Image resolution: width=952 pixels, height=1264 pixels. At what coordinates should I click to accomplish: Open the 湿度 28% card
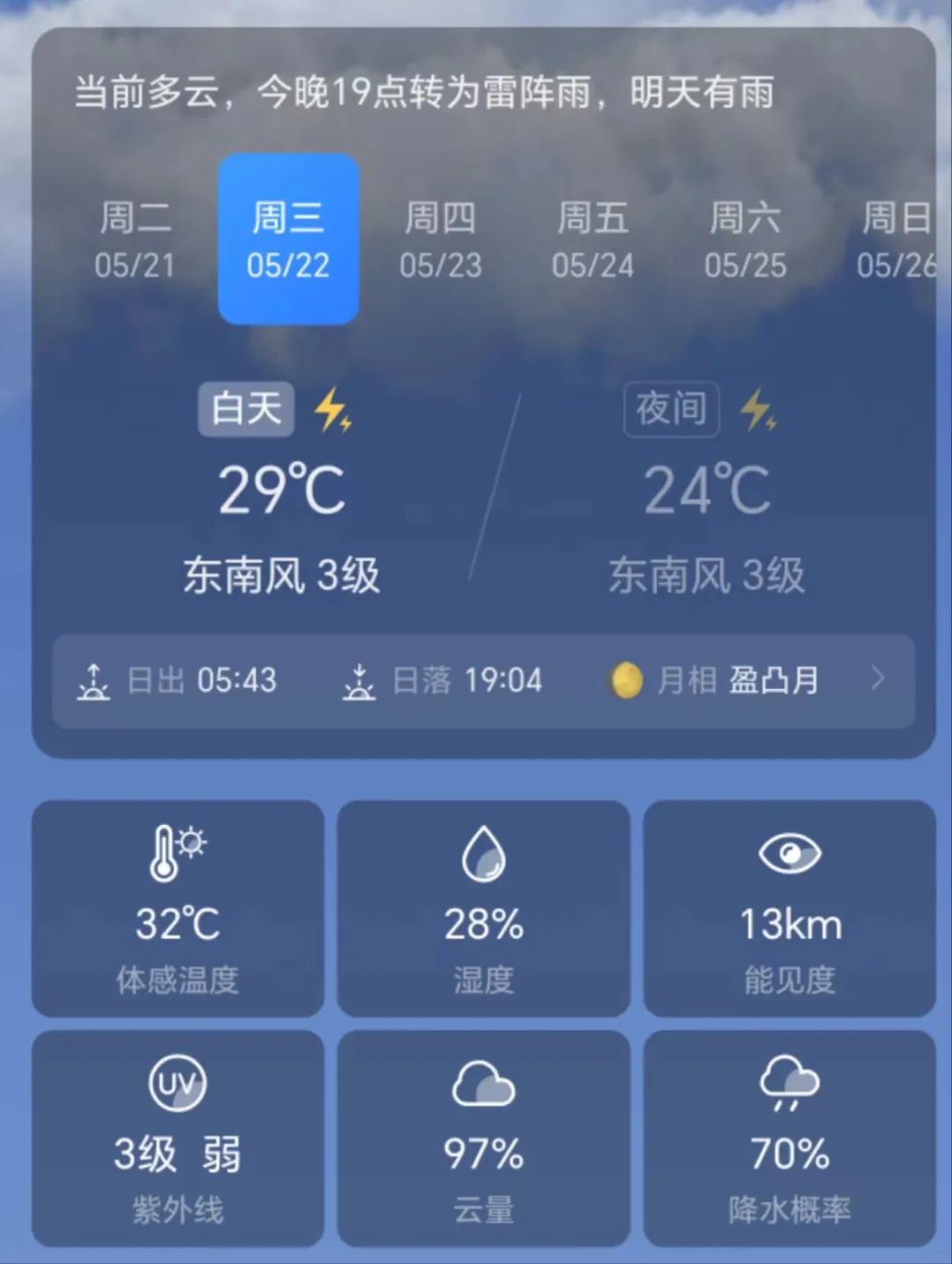pos(483,909)
